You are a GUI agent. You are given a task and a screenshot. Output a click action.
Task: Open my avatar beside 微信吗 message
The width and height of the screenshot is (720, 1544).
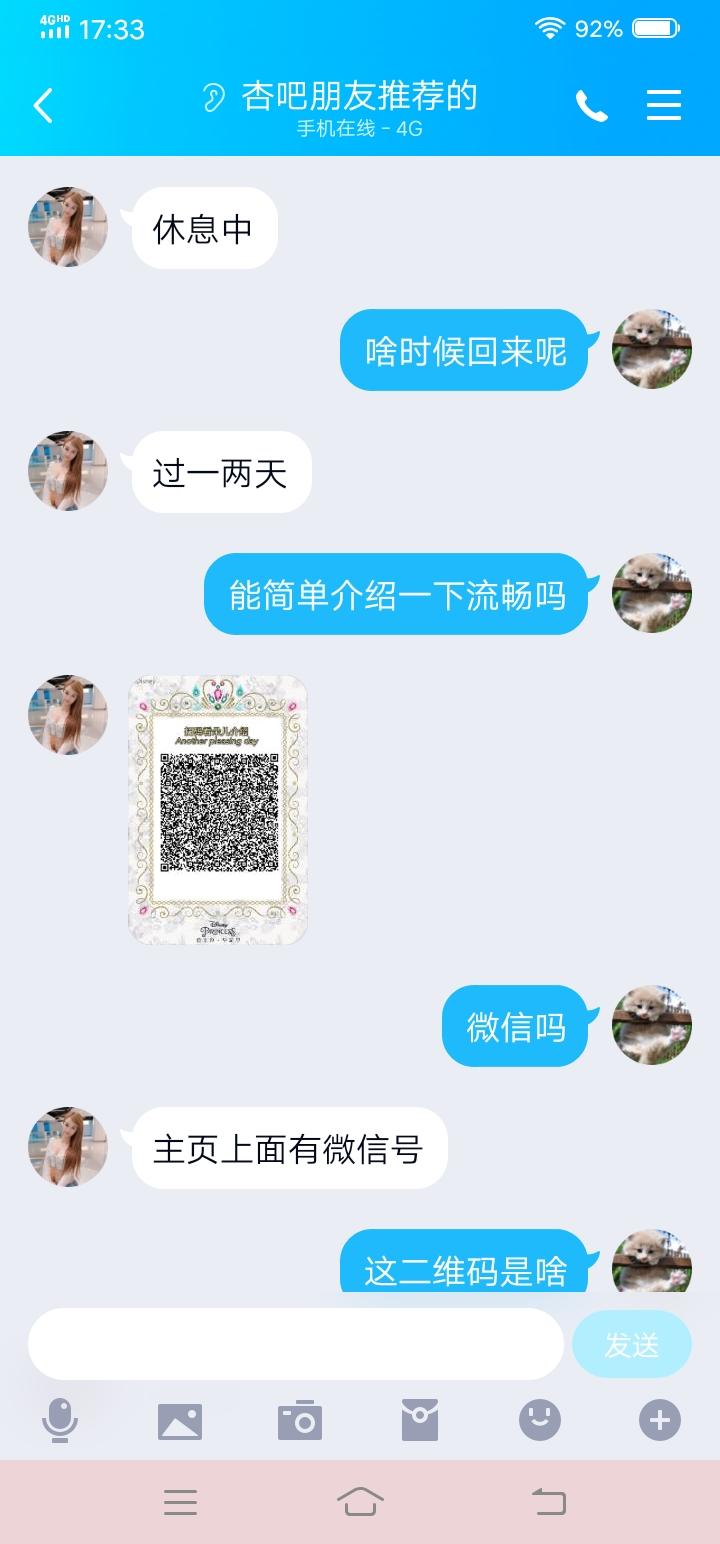click(652, 1025)
